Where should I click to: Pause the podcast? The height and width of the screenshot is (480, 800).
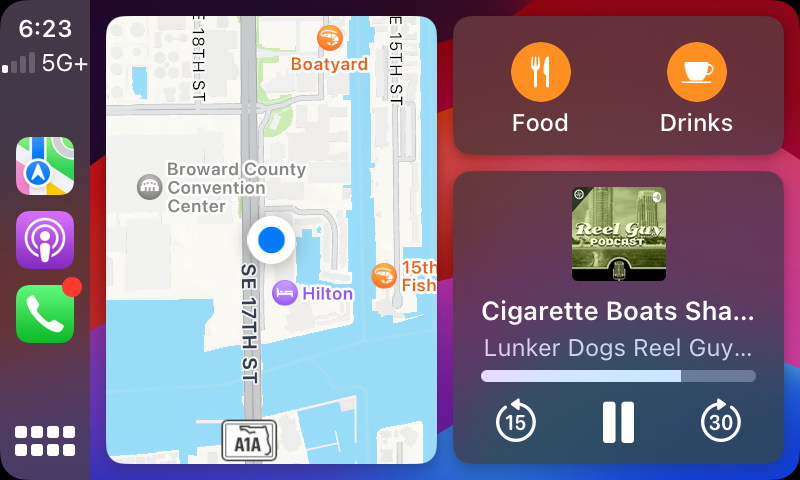pos(618,422)
